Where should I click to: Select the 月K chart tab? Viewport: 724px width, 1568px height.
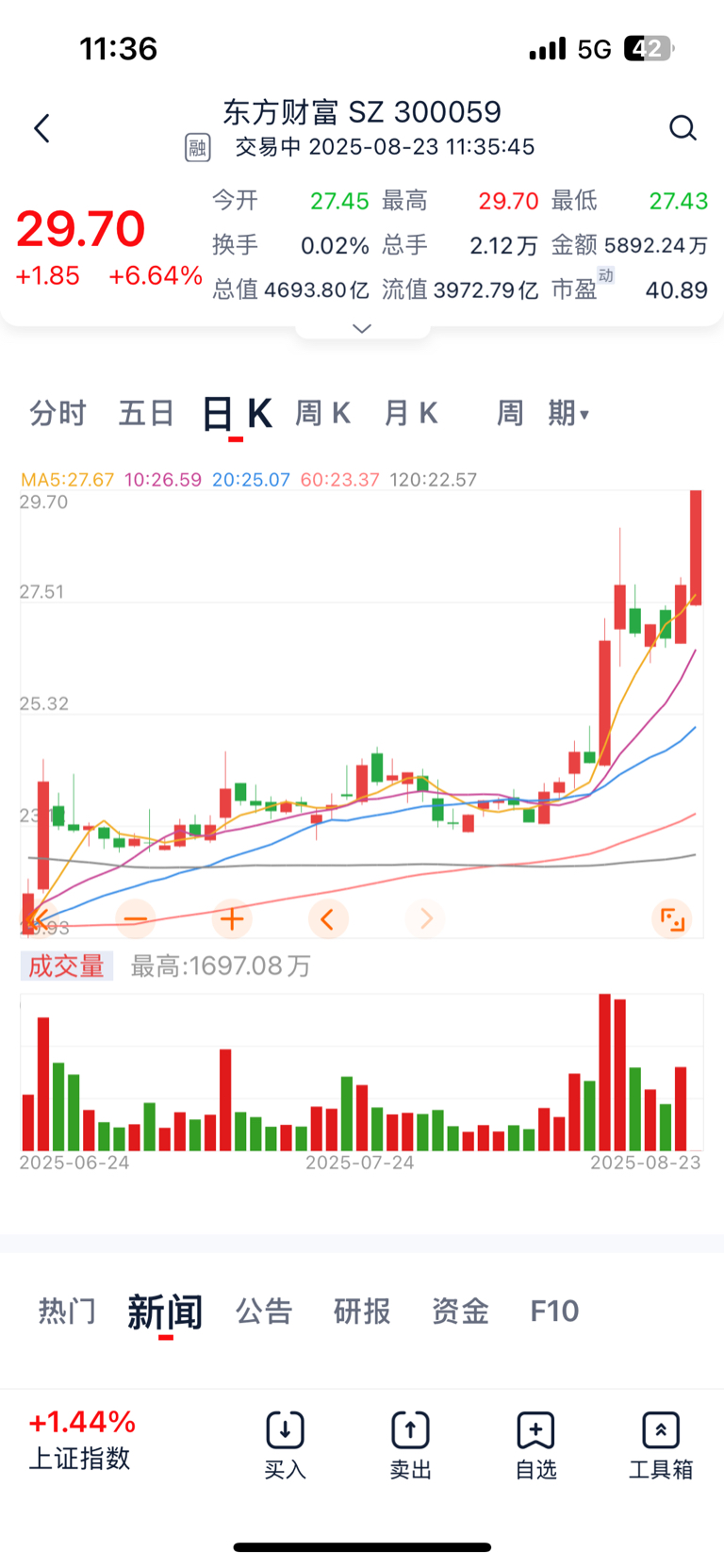tap(411, 413)
